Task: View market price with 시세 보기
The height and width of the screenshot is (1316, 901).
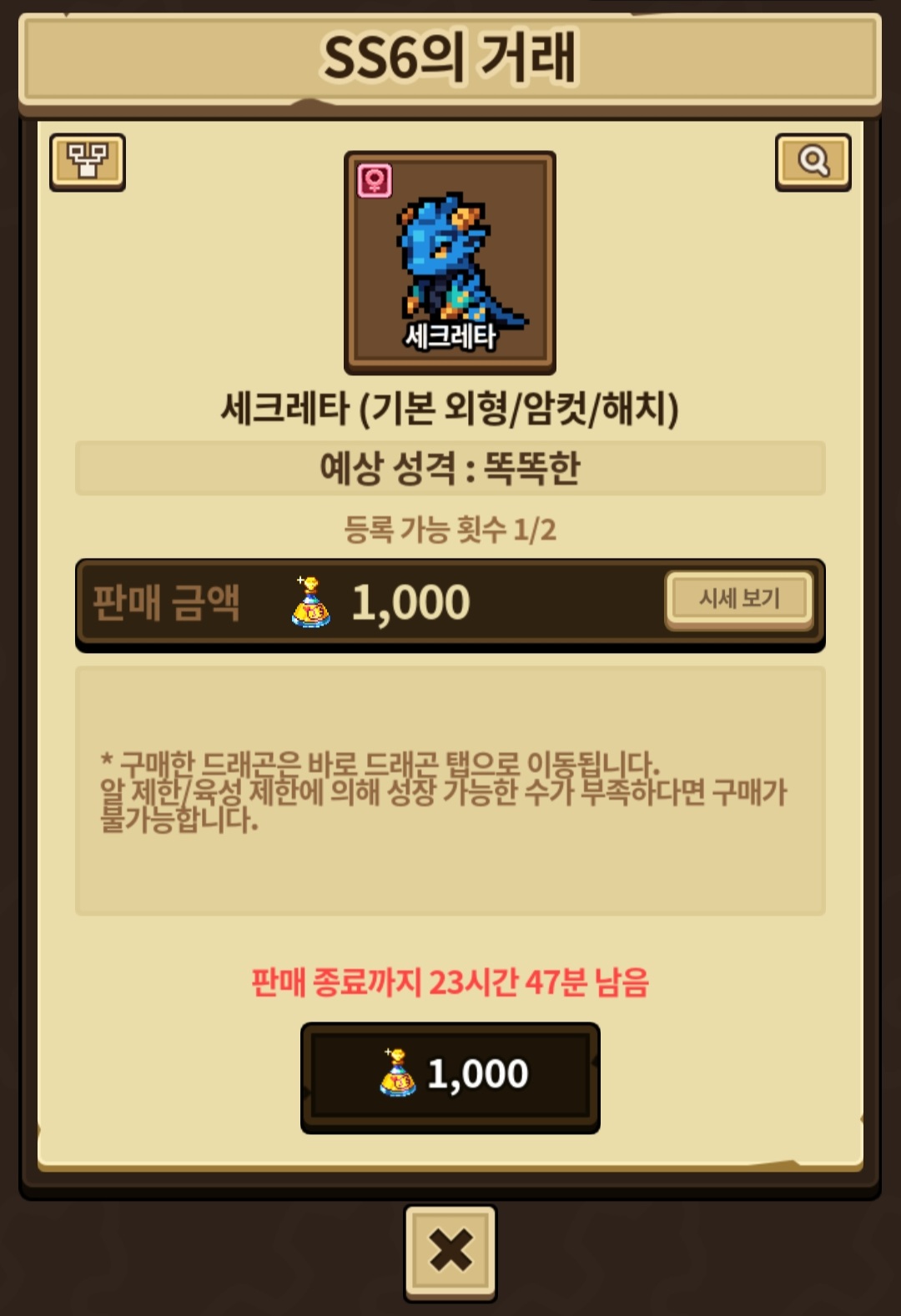Action: [738, 598]
